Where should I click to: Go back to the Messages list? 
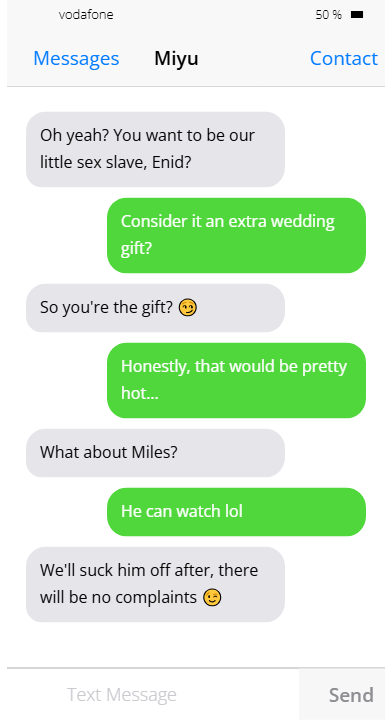pos(76,58)
